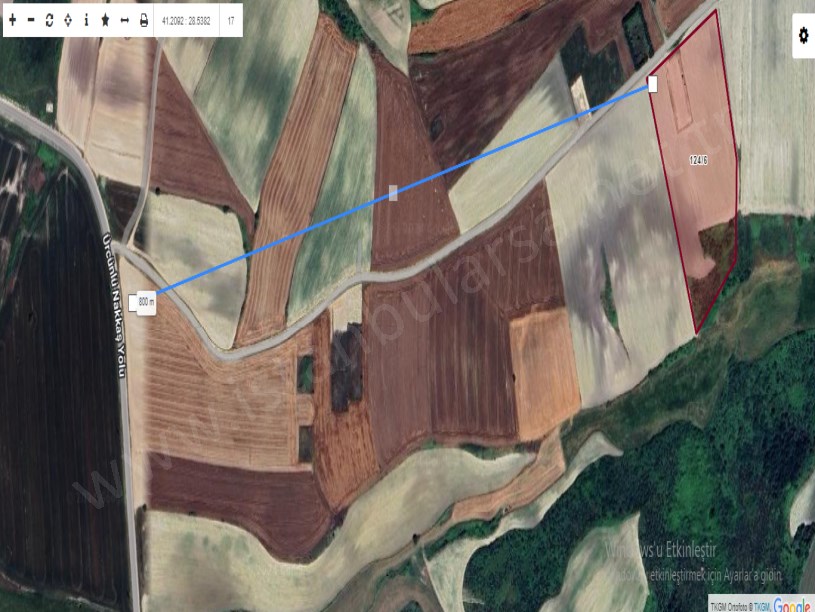Zoom out with the minus icon
The width and height of the screenshot is (815, 612).
point(30,20)
